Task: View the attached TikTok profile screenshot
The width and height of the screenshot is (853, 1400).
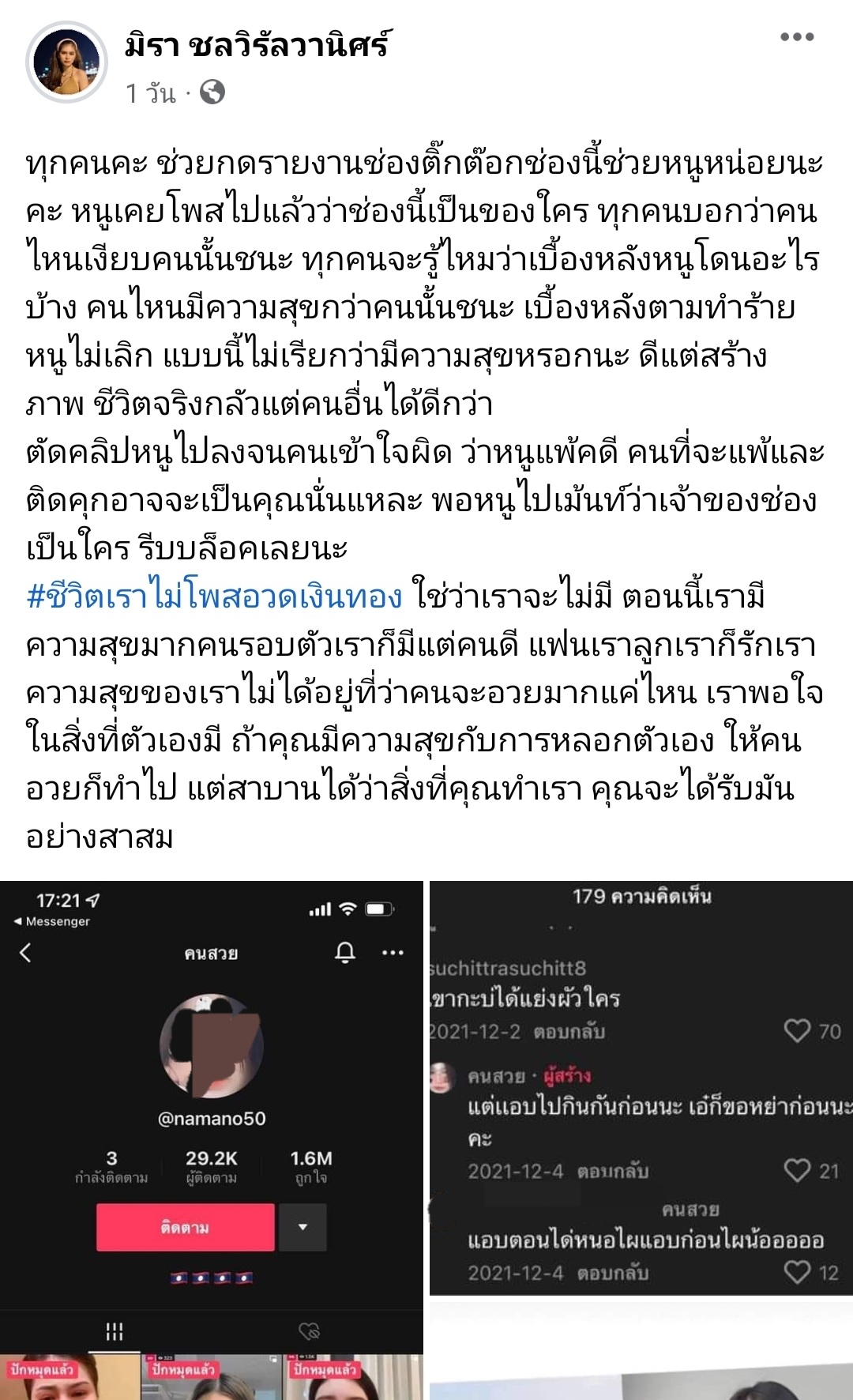Action: pyautogui.click(x=212, y=1138)
